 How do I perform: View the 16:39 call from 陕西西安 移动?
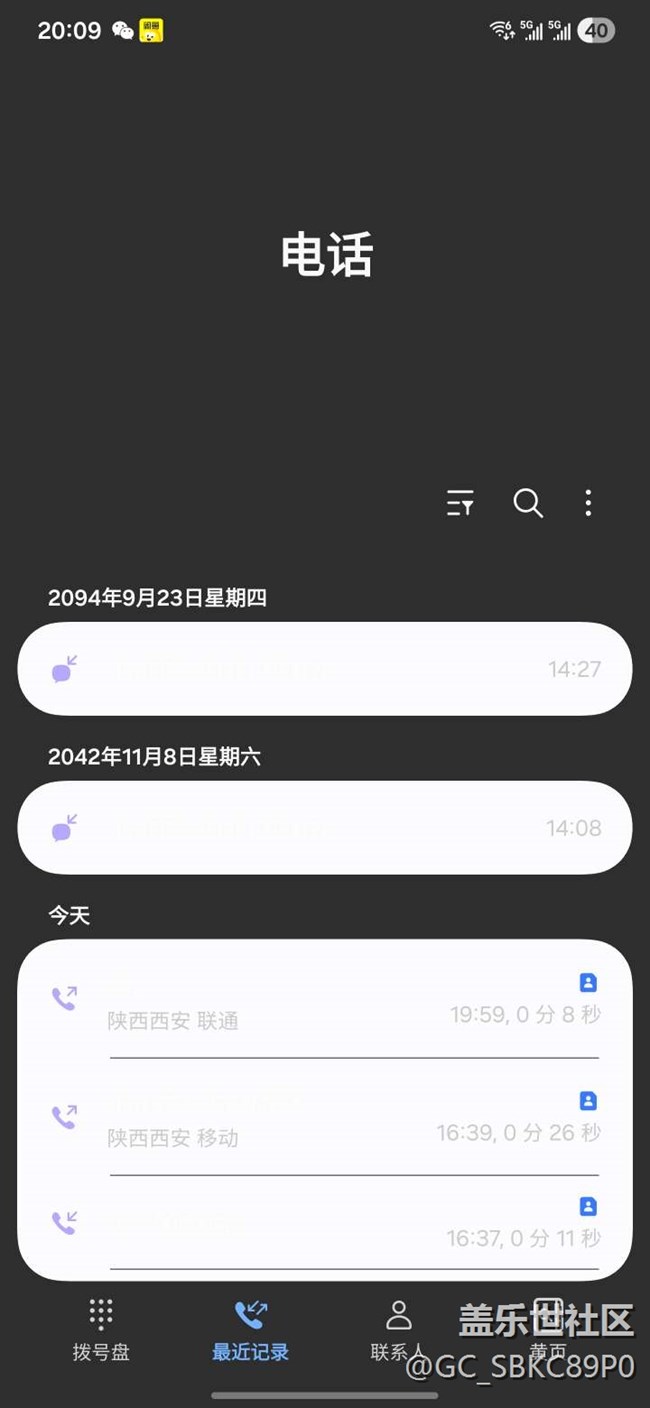324,1119
